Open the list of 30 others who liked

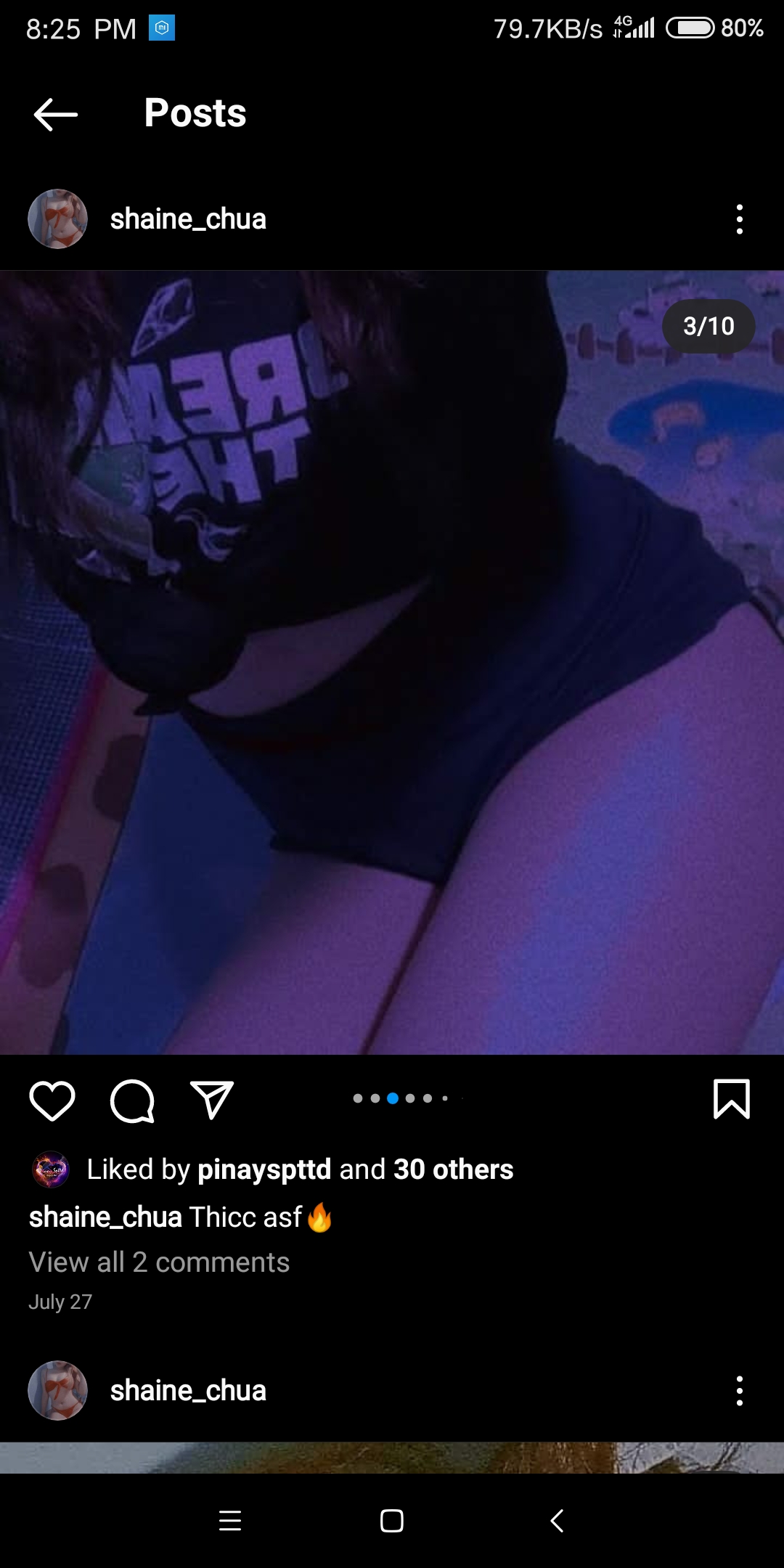(454, 1169)
